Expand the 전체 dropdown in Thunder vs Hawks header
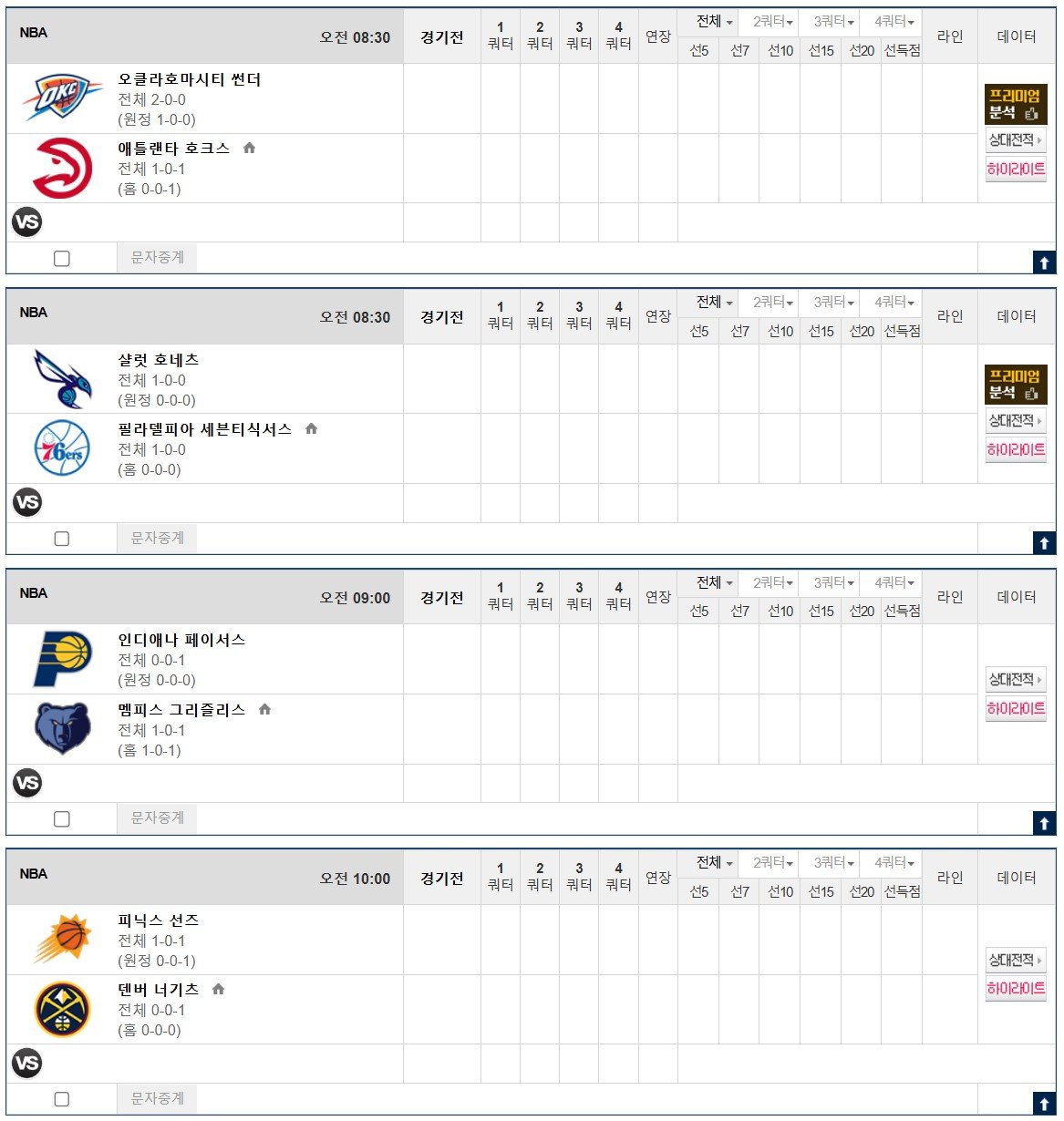Screen dimensions: 1064x1121 (x=714, y=22)
